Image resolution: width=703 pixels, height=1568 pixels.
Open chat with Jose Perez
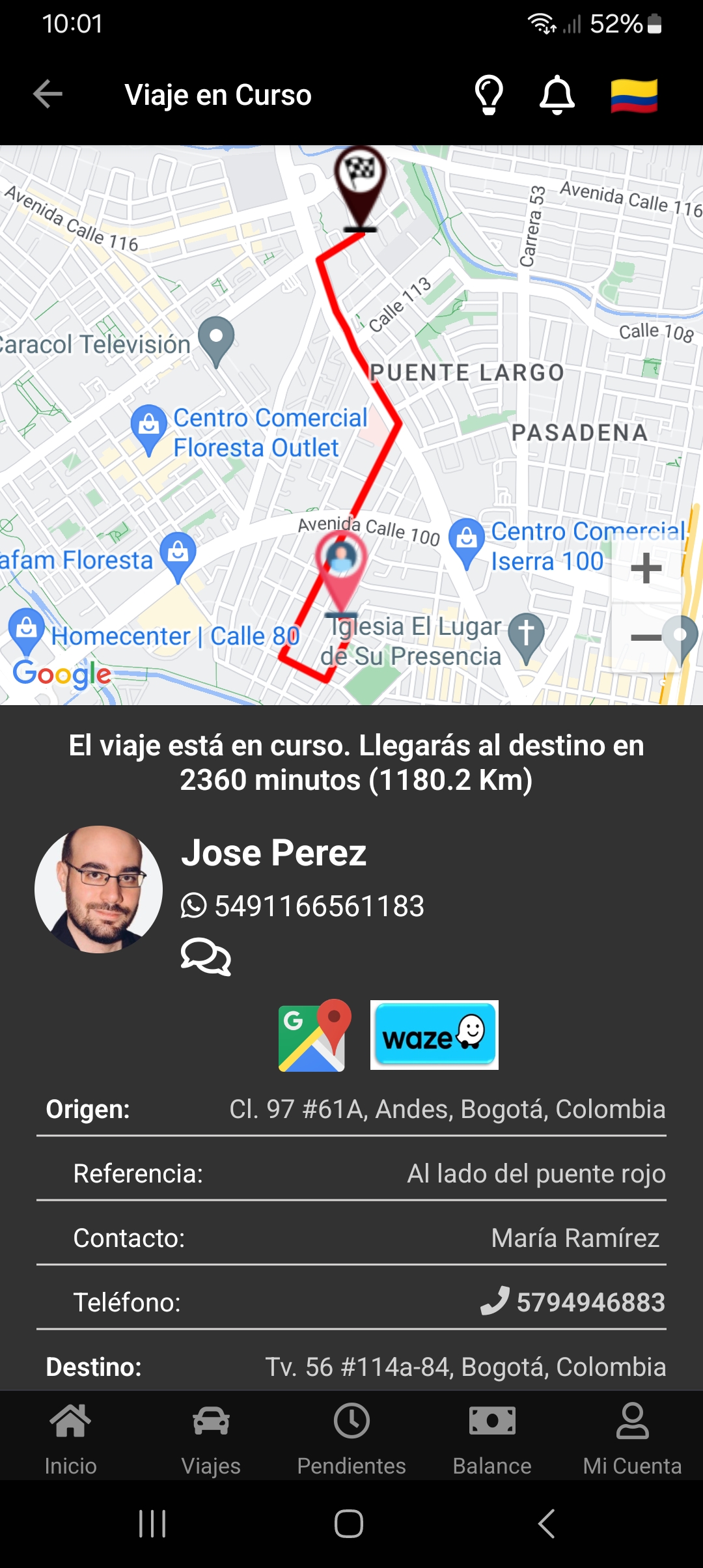click(206, 957)
